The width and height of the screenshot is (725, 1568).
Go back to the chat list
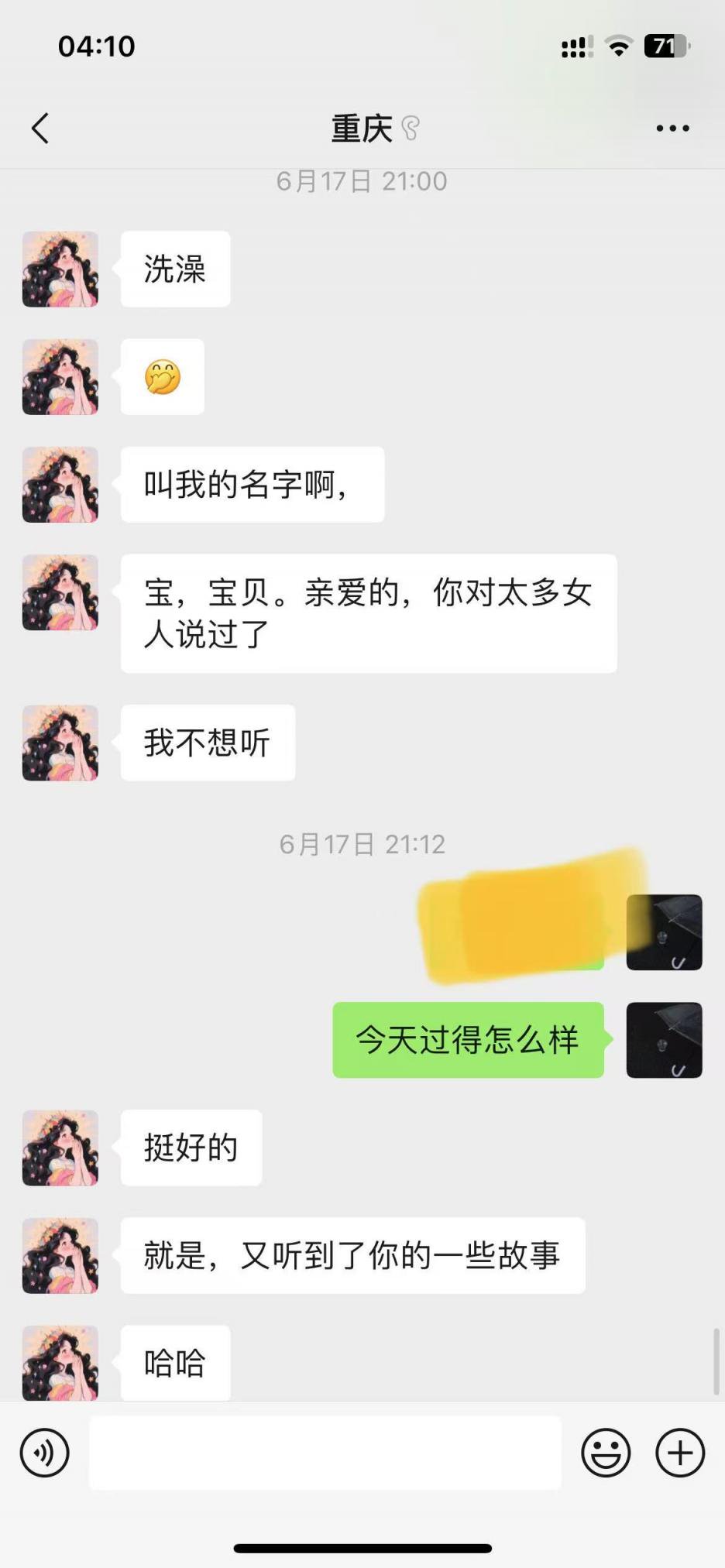coord(40,129)
